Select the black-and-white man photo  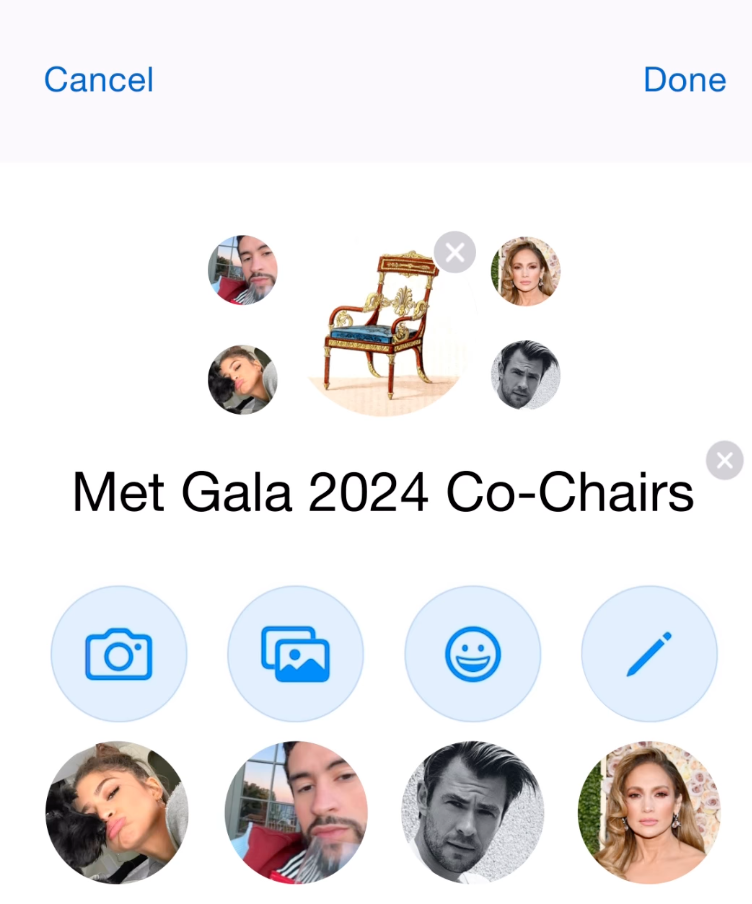[472, 812]
